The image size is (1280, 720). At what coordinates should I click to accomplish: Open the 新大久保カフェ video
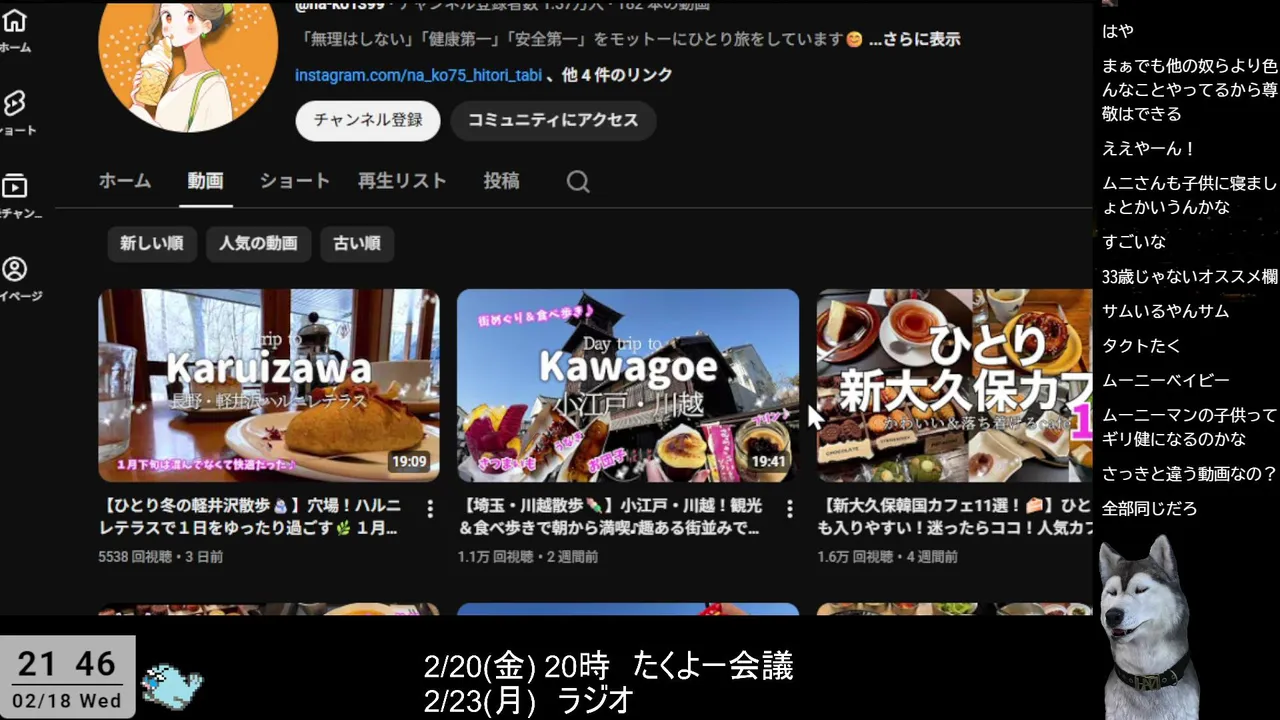pyautogui.click(x=953, y=385)
